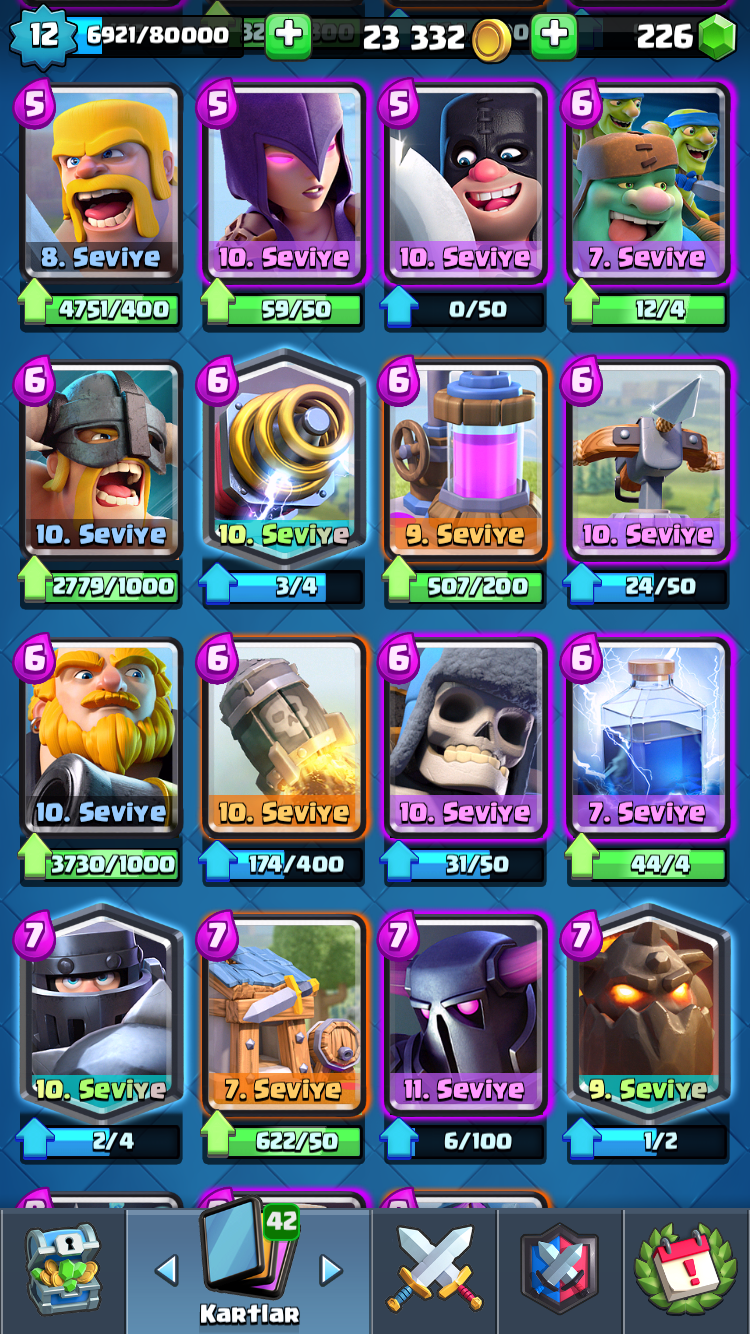Tap the green plus next to gems
750x1334 pixels.
coord(553,36)
